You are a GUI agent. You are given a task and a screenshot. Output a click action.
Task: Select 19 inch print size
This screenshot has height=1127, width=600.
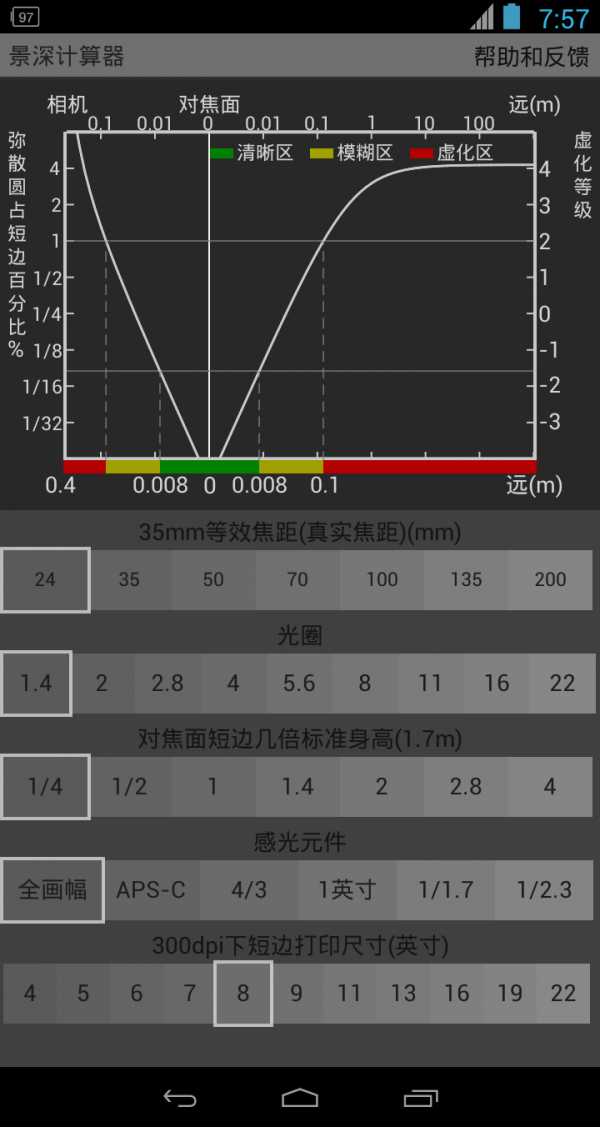coord(510,994)
